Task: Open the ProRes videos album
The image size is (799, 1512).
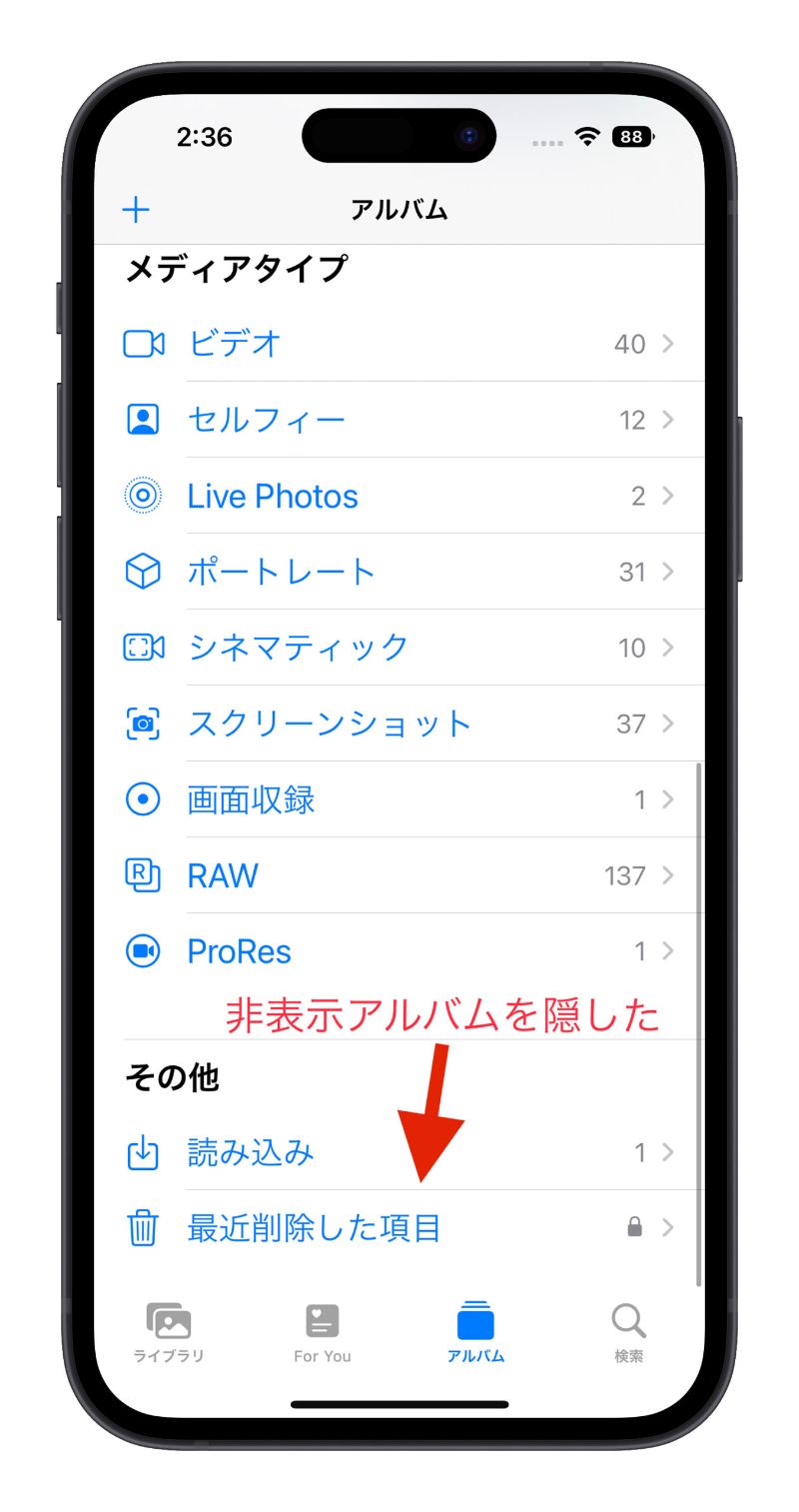Action: (x=399, y=951)
